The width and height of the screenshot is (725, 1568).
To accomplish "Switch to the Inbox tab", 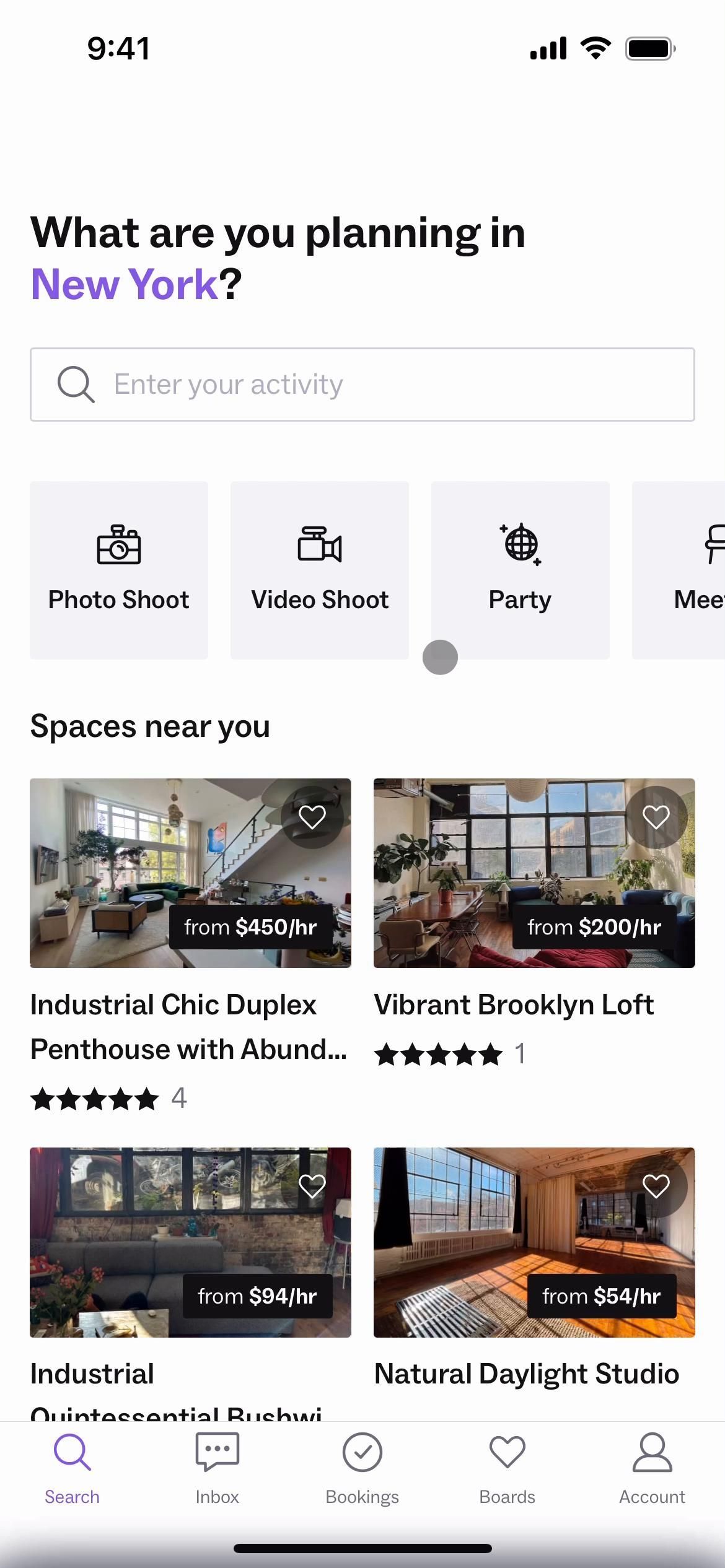I will tap(217, 1468).
